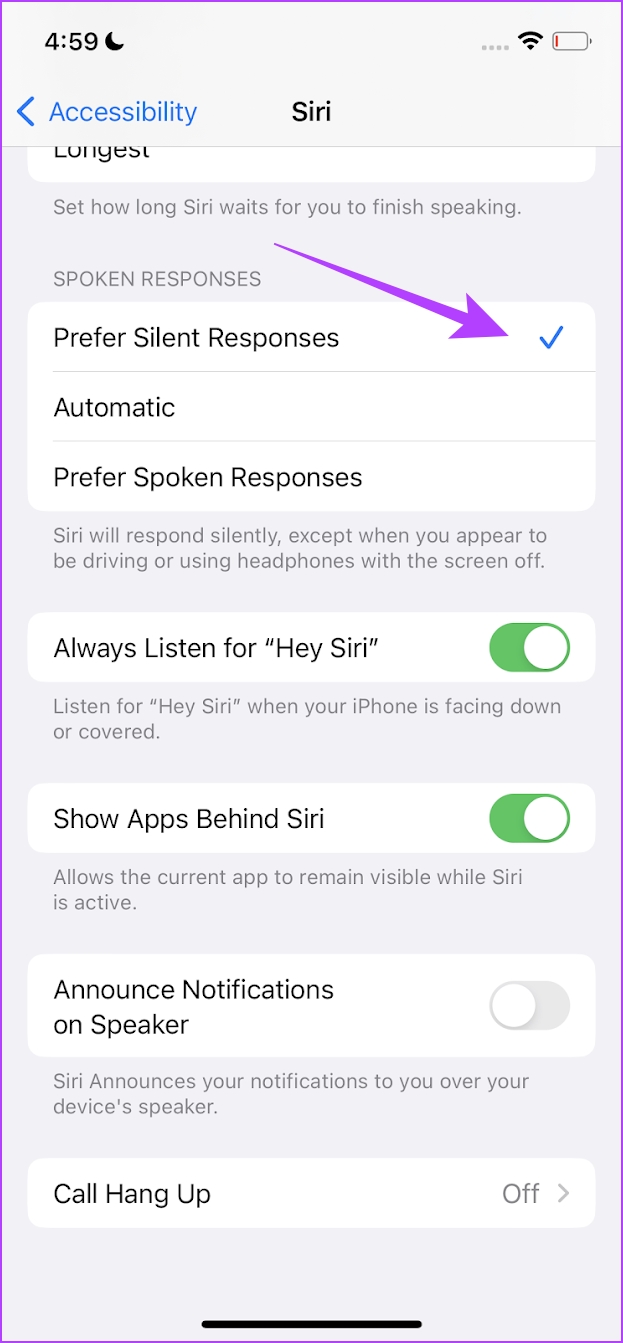Turn off Always Listen for "Hey Siri"
Image resolution: width=623 pixels, height=1343 pixels.
click(x=529, y=648)
